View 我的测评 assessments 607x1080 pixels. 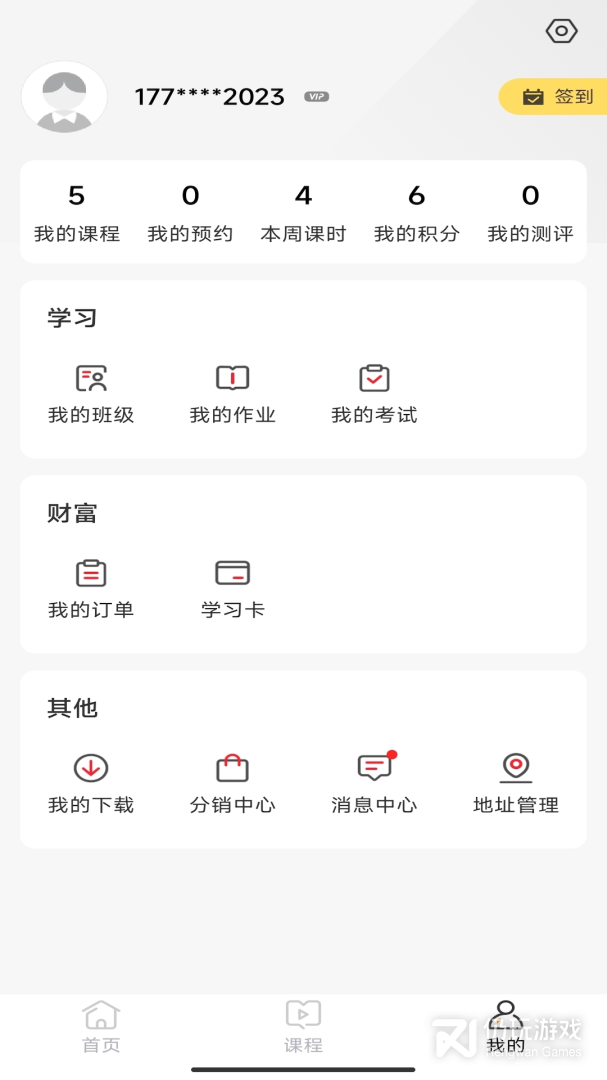(x=530, y=213)
